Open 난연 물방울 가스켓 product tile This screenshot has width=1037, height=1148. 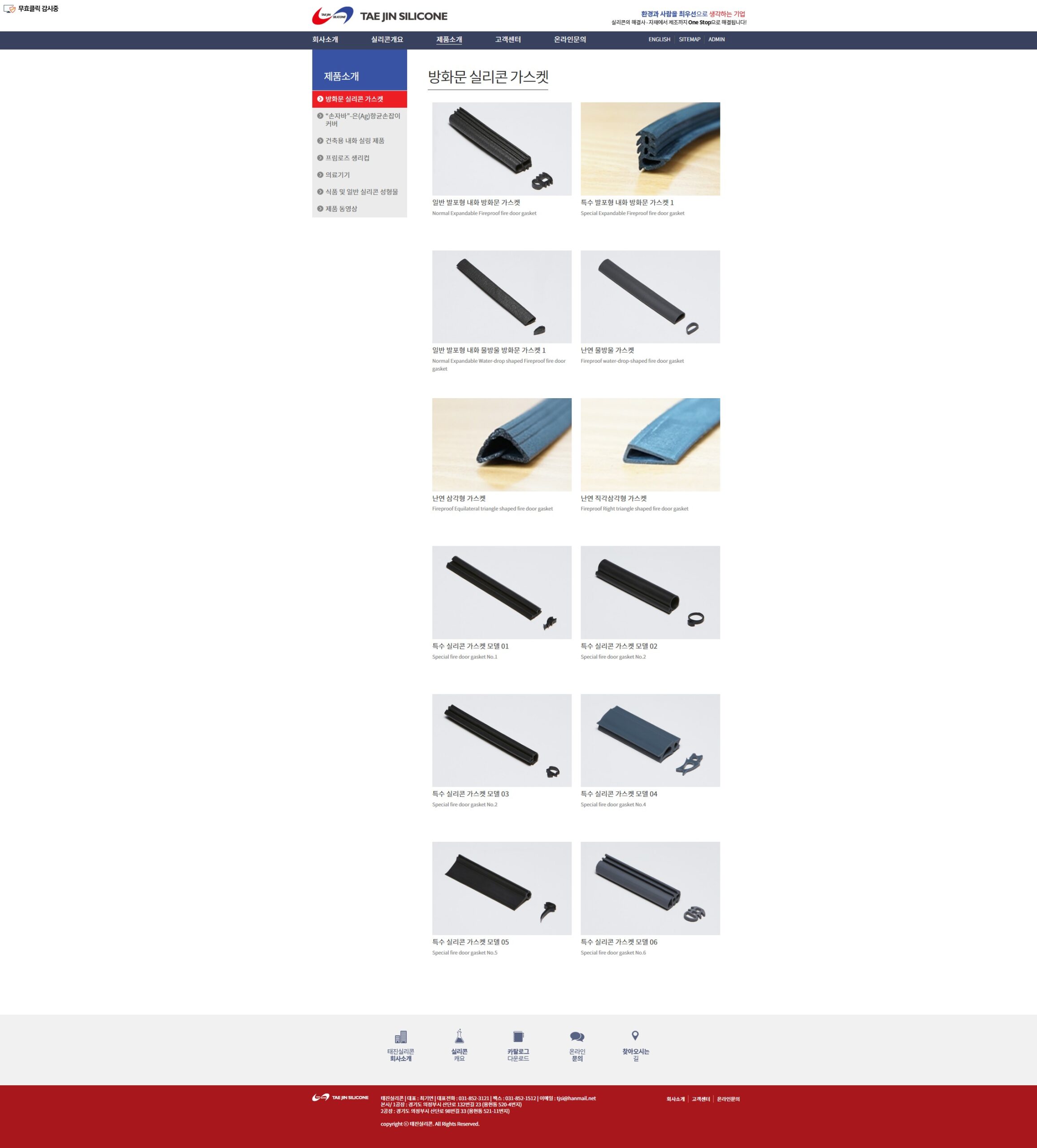tap(650, 297)
